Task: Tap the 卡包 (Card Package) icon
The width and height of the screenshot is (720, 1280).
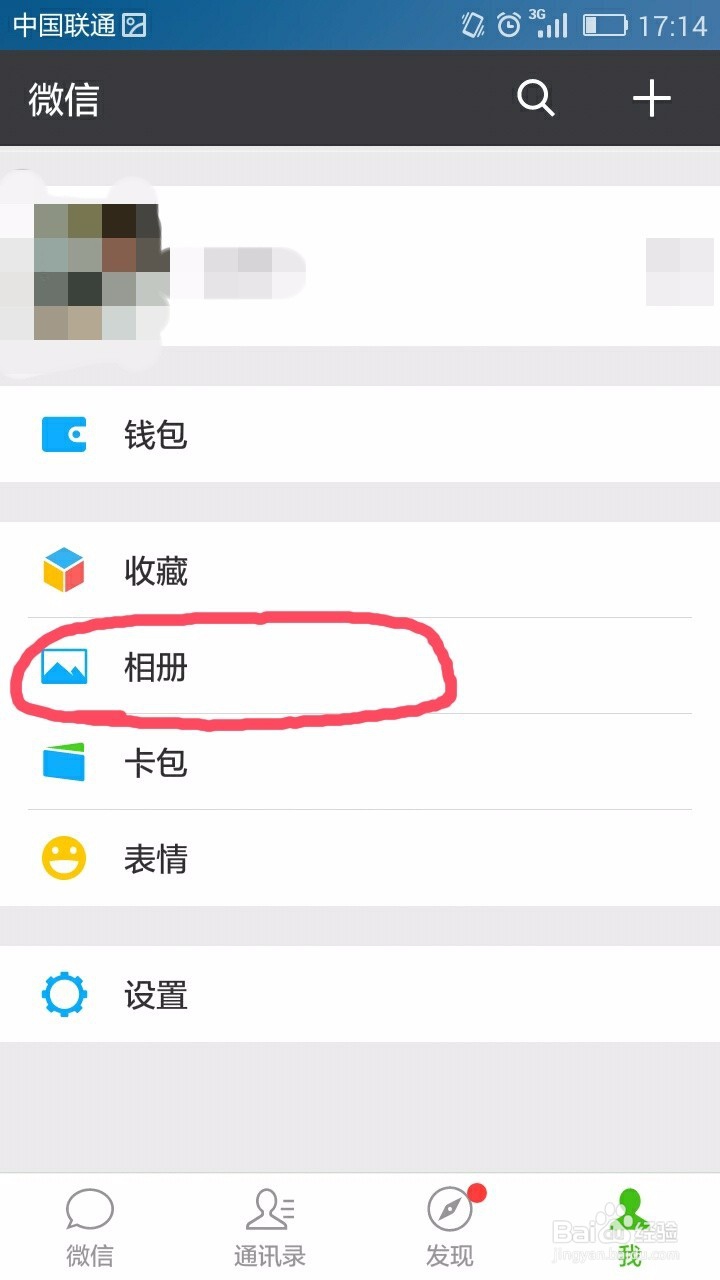Action: (63, 763)
